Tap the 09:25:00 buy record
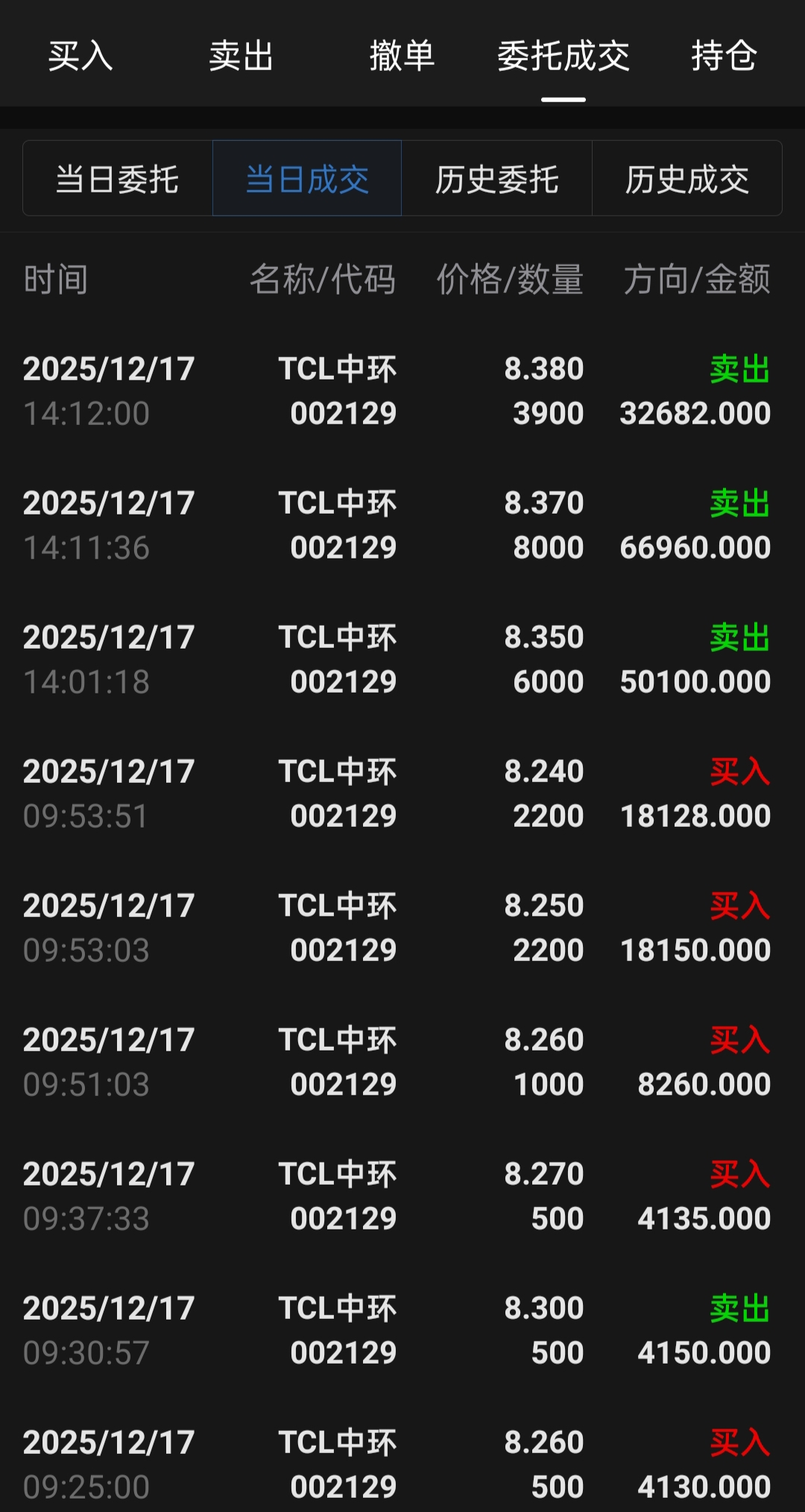This screenshot has height=1512, width=805. click(402, 1465)
